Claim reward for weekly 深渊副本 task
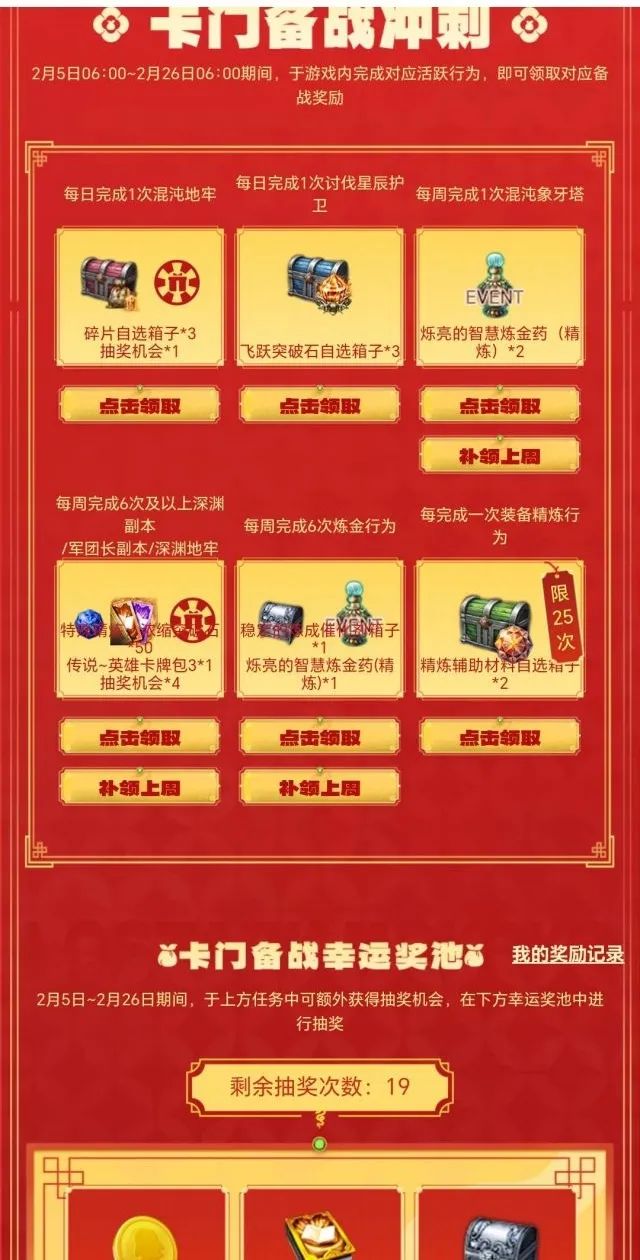The width and height of the screenshot is (640, 1260). [x=139, y=737]
